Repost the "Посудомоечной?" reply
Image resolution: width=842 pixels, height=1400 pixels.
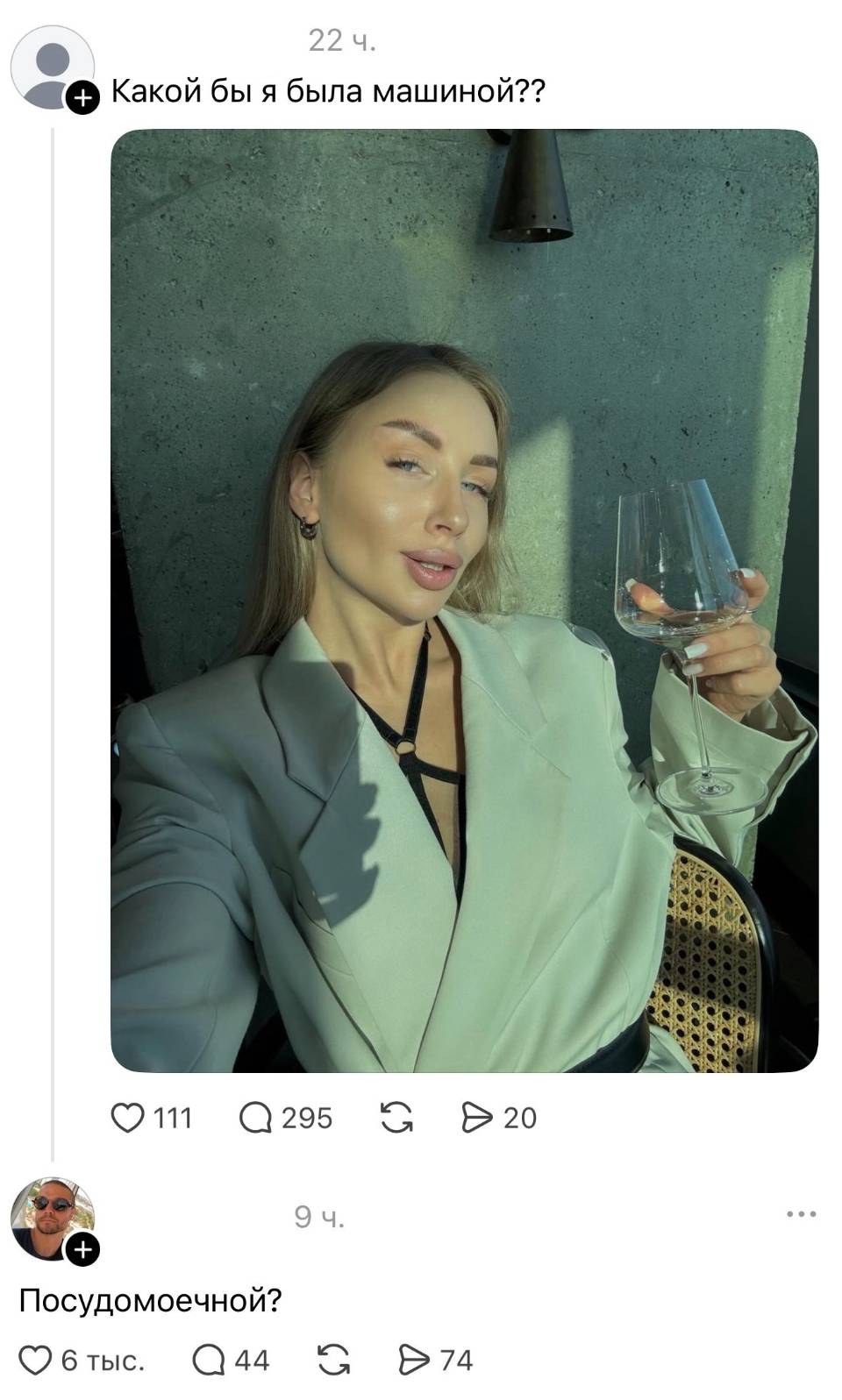pos(333,1361)
